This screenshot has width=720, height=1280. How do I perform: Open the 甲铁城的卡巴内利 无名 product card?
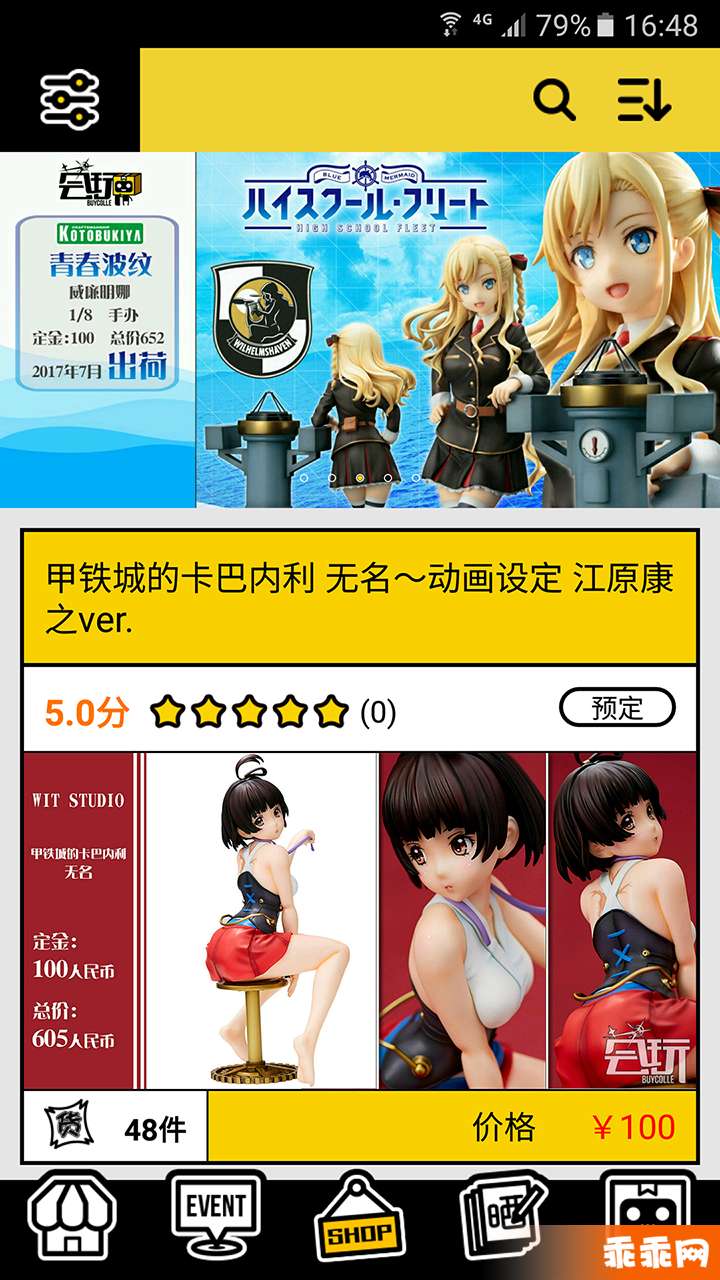360,920
